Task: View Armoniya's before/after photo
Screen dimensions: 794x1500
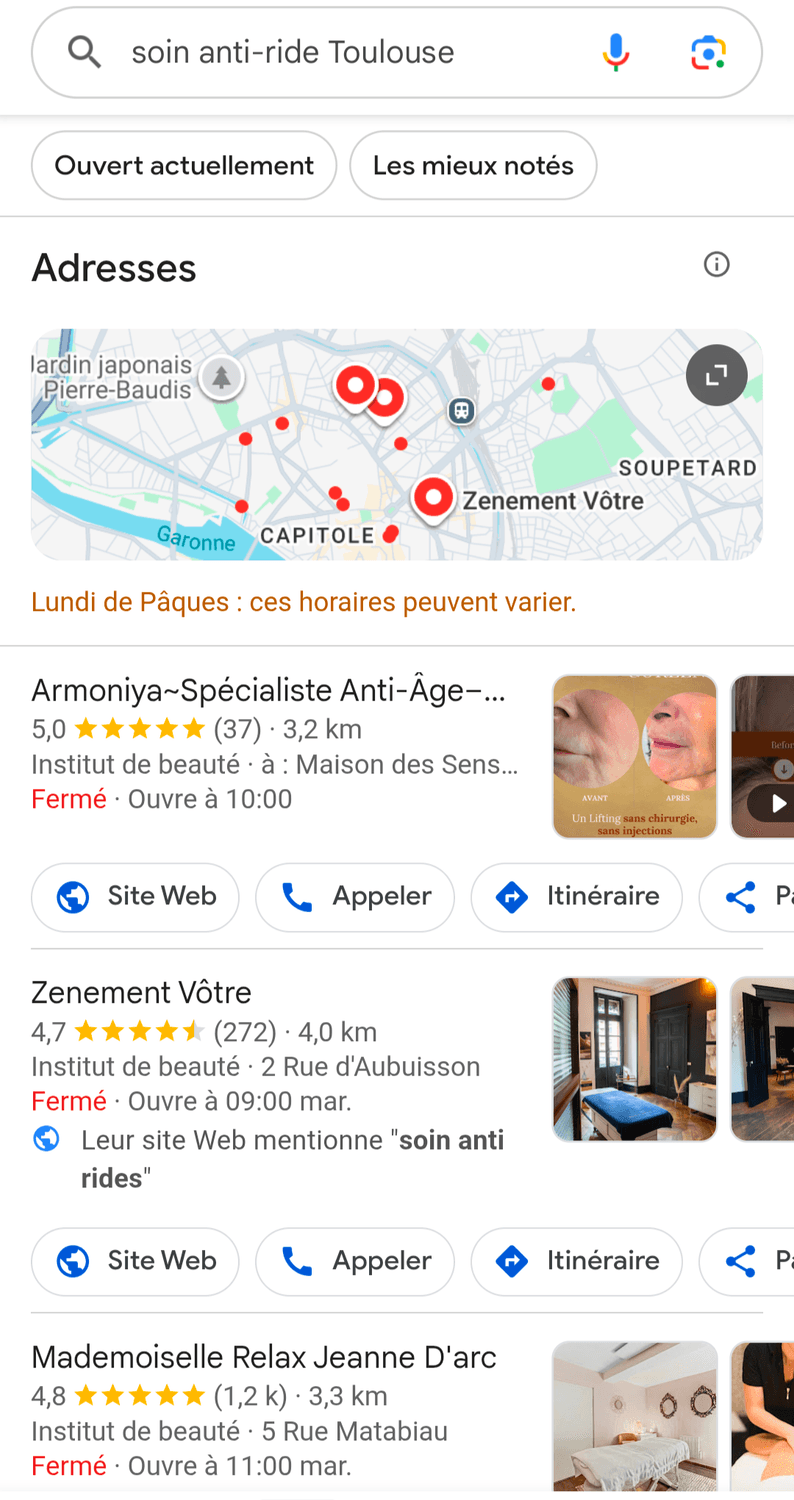Action: [x=635, y=756]
